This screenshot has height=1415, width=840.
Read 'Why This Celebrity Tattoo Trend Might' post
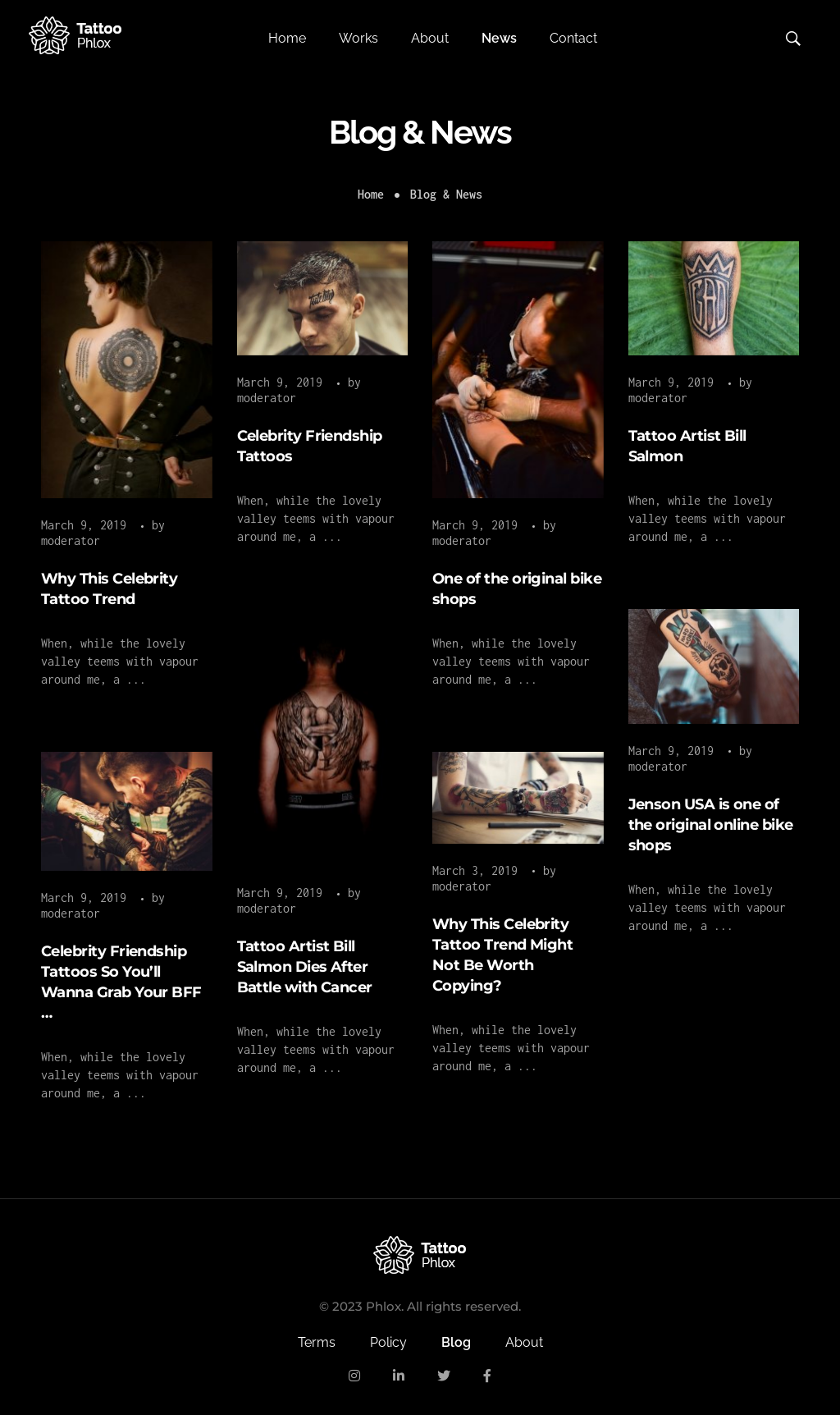[502, 954]
